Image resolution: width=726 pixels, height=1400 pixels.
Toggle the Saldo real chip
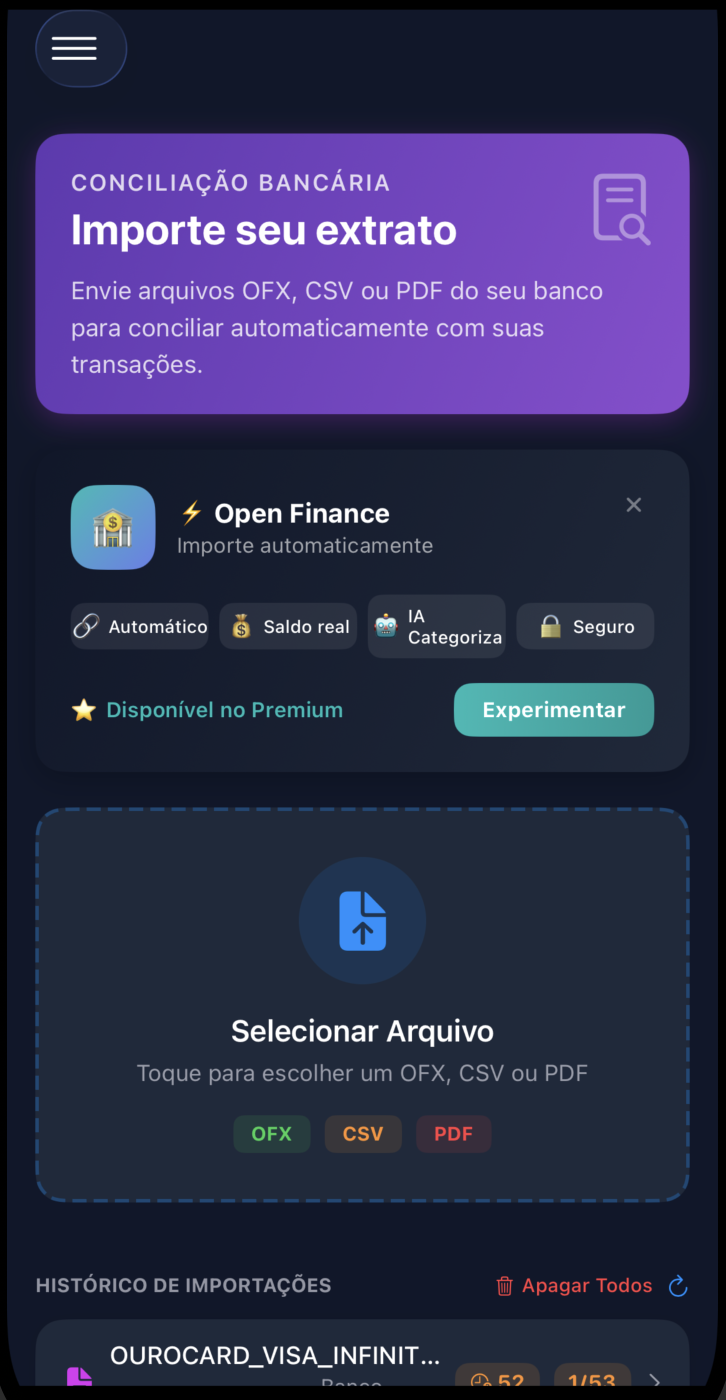coord(287,626)
